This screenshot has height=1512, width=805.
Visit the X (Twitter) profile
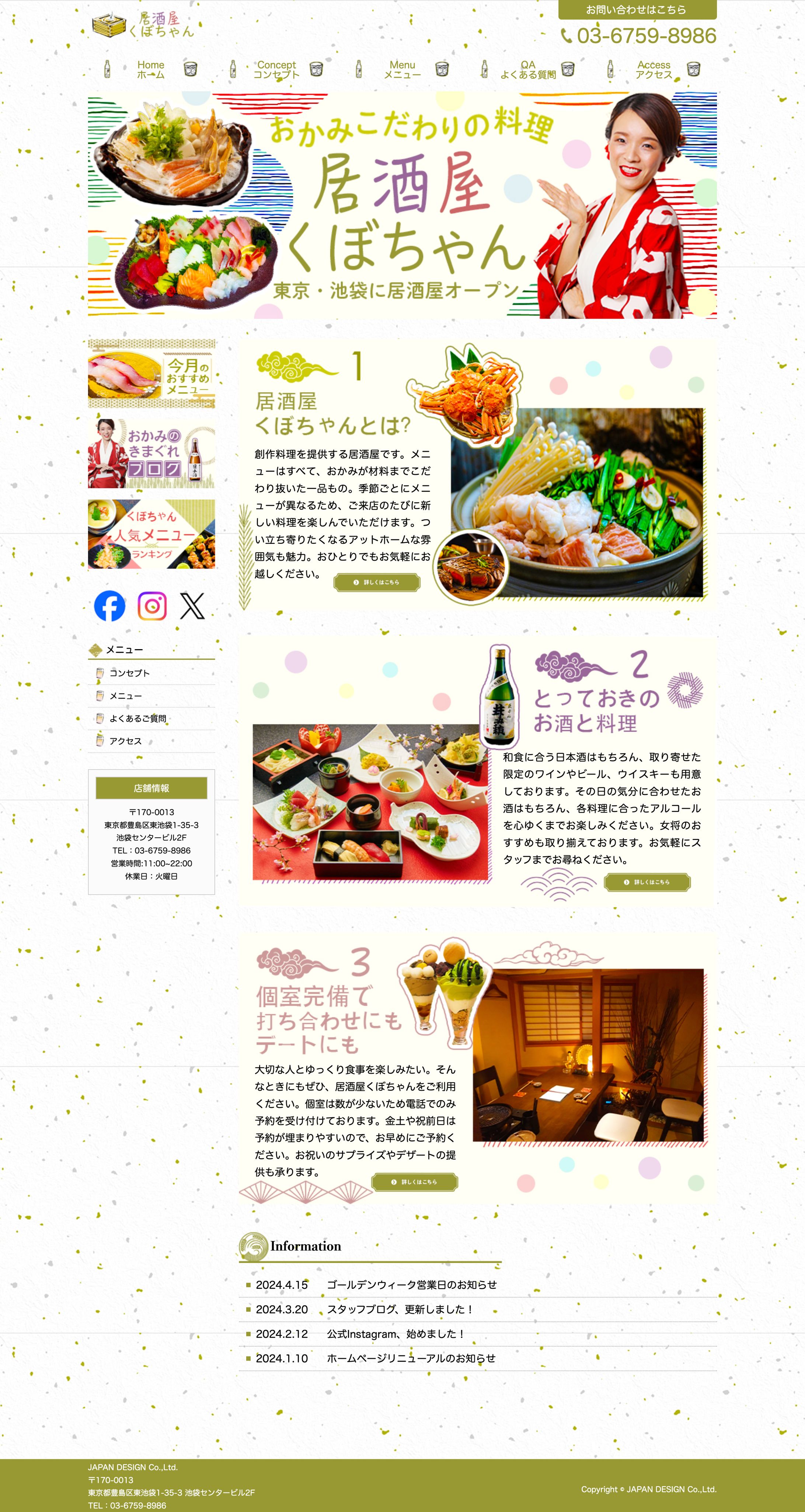click(192, 606)
